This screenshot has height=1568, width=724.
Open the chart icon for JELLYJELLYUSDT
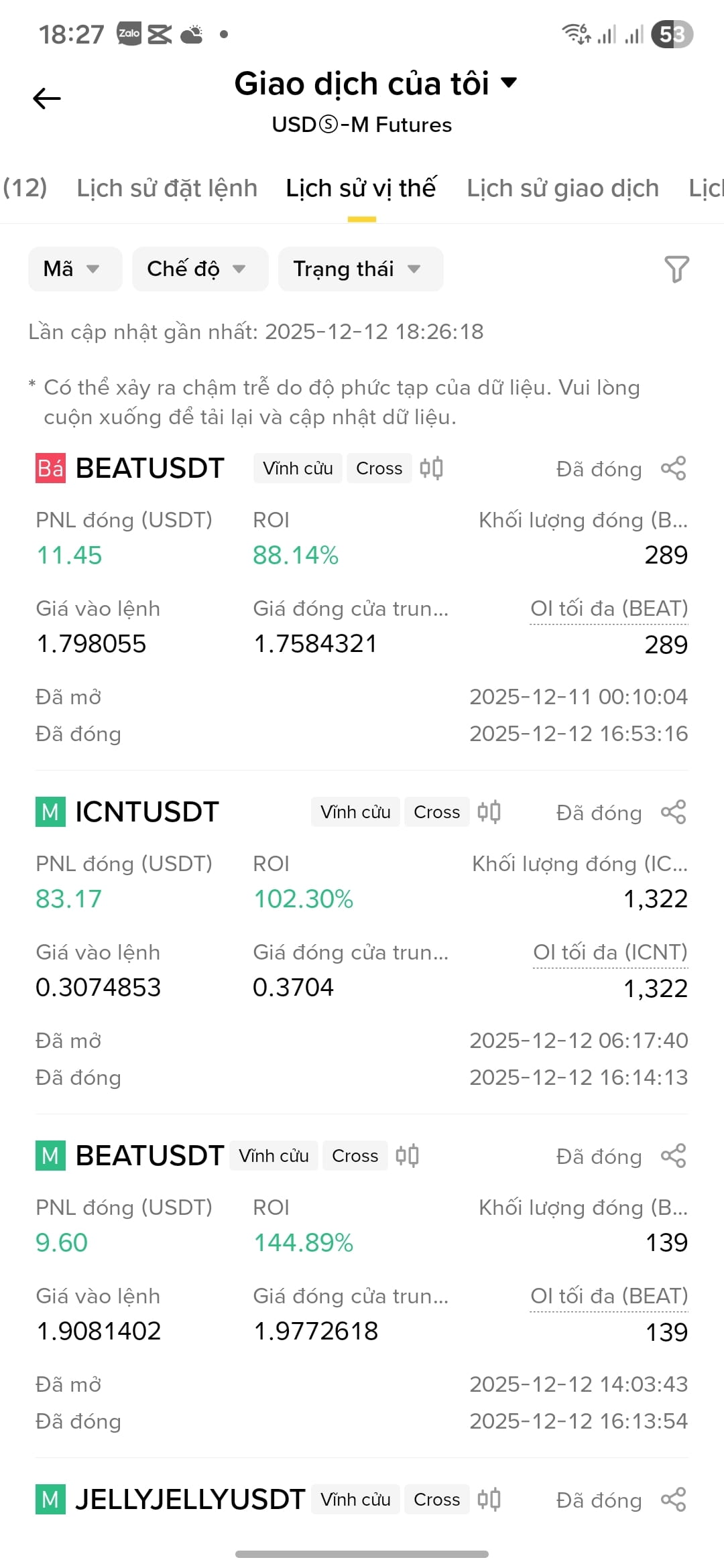(489, 1499)
